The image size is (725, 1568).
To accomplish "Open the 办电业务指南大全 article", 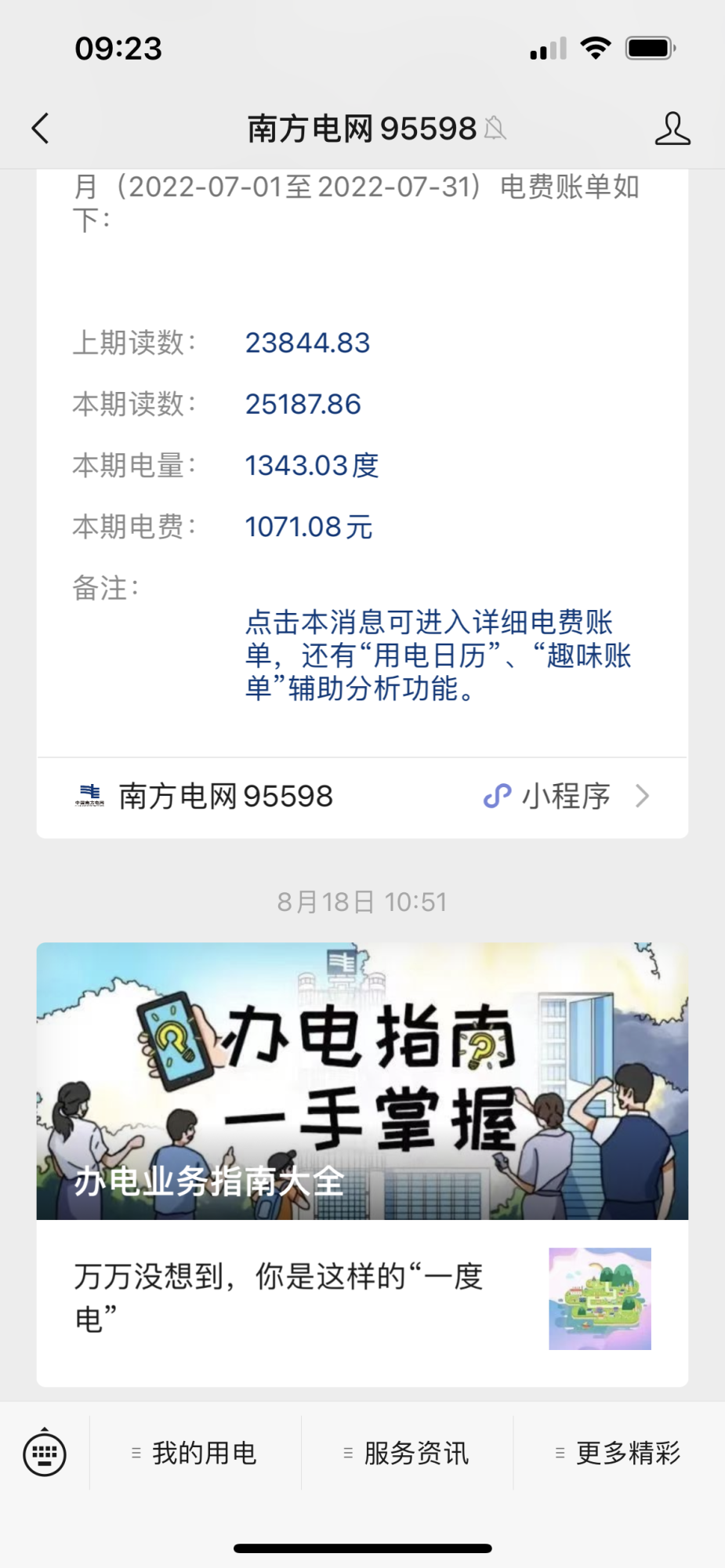I will click(x=362, y=1080).
